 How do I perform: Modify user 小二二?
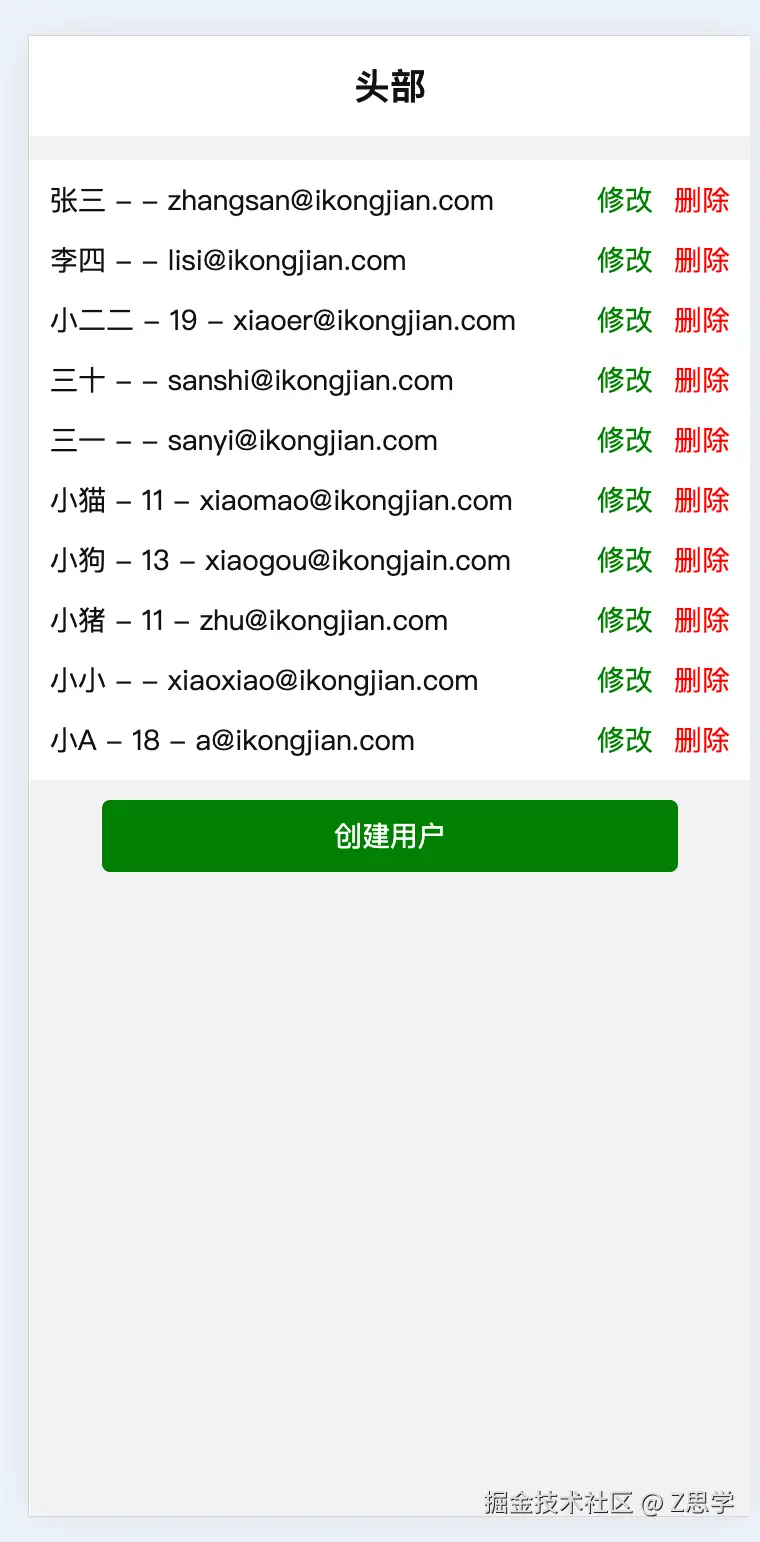(624, 320)
